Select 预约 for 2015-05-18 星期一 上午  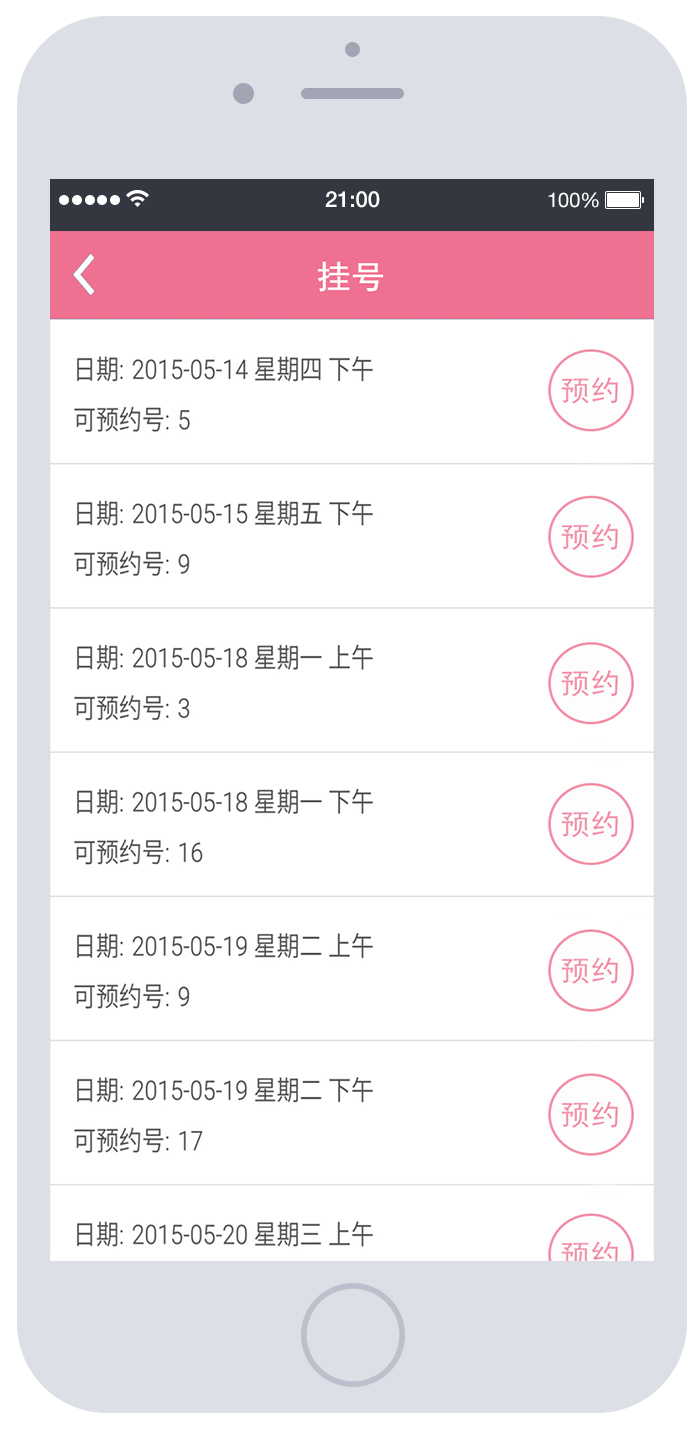591,683
